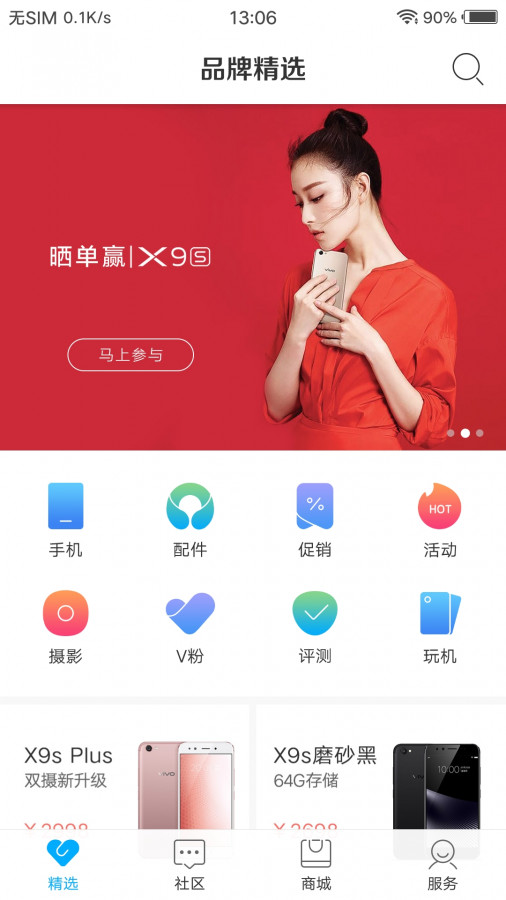Select the 精选 tab
The image size is (506, 900).
(63, 866)
